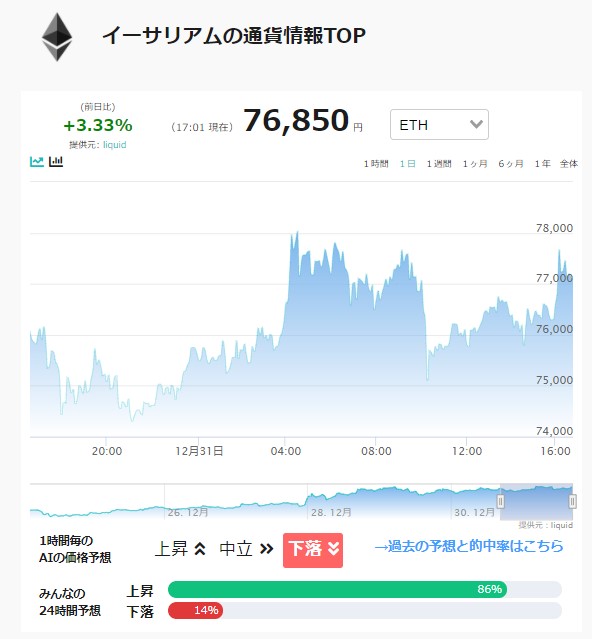Open the liquid provider link

(114, 145)
